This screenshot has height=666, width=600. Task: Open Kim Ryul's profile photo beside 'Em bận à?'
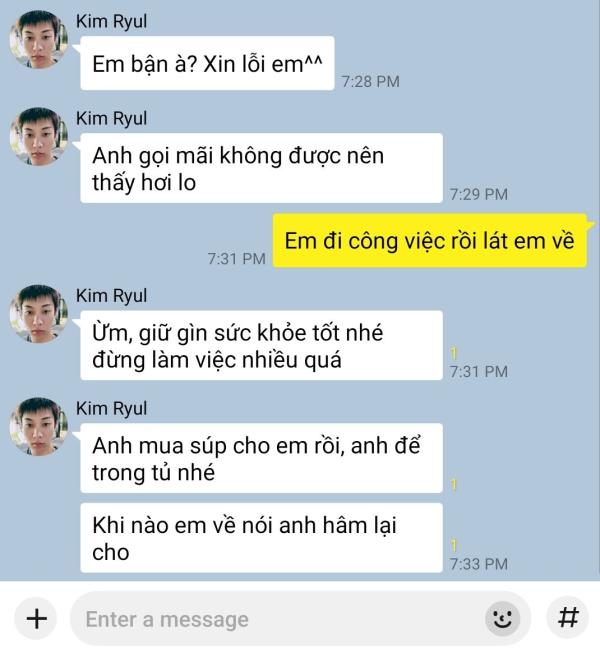(38, 40)
